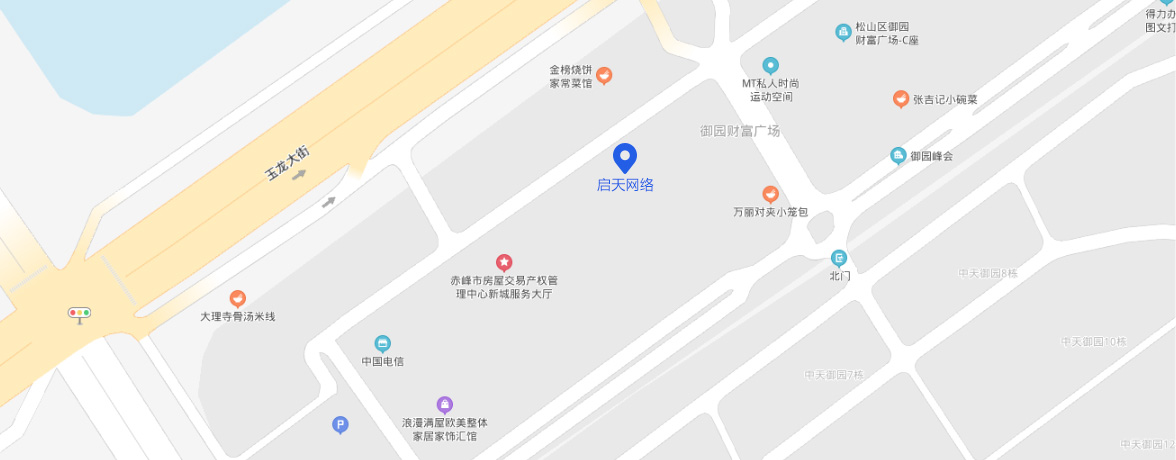The width and height of the screenshot is (1176, 460).
Task: Open the 赤峰市房屋交易产权管理中心 star marker
Action: point(504,262)
